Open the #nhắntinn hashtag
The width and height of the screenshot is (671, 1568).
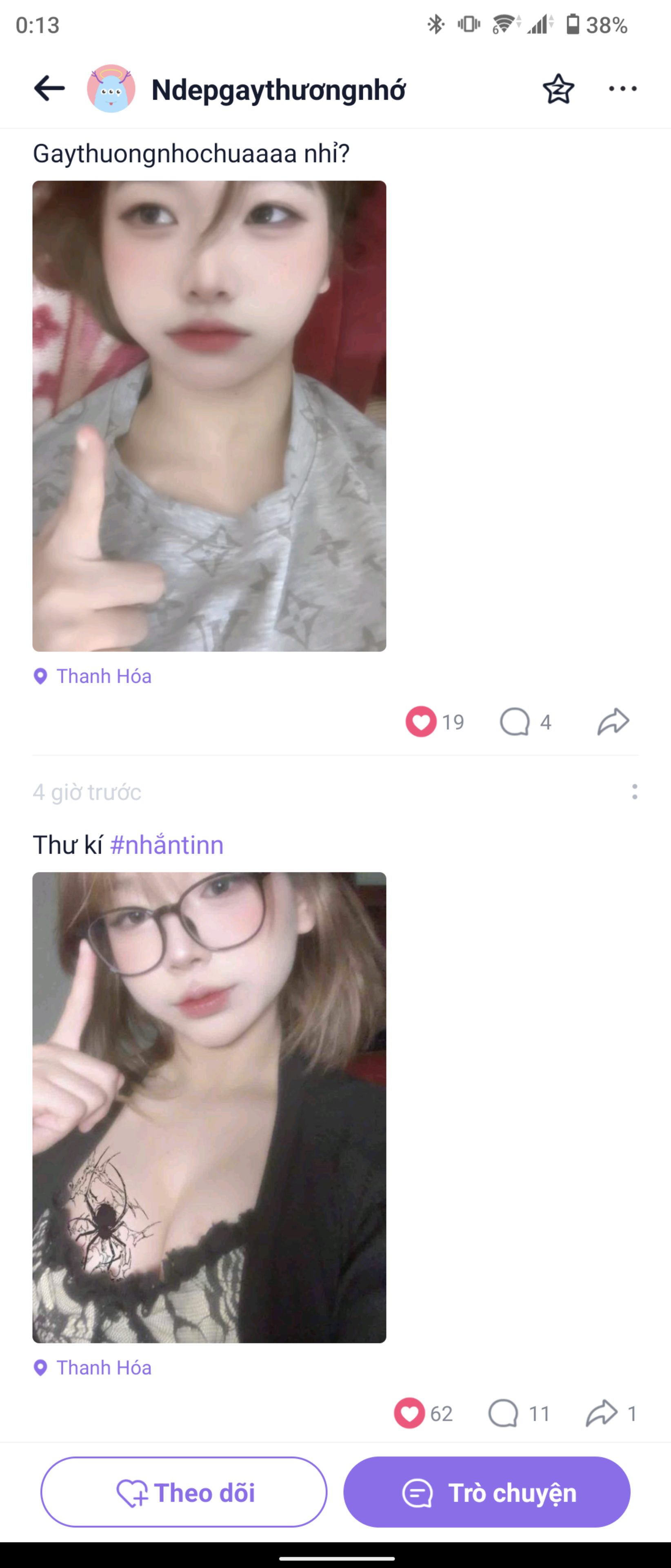click(x=167, y=845)
